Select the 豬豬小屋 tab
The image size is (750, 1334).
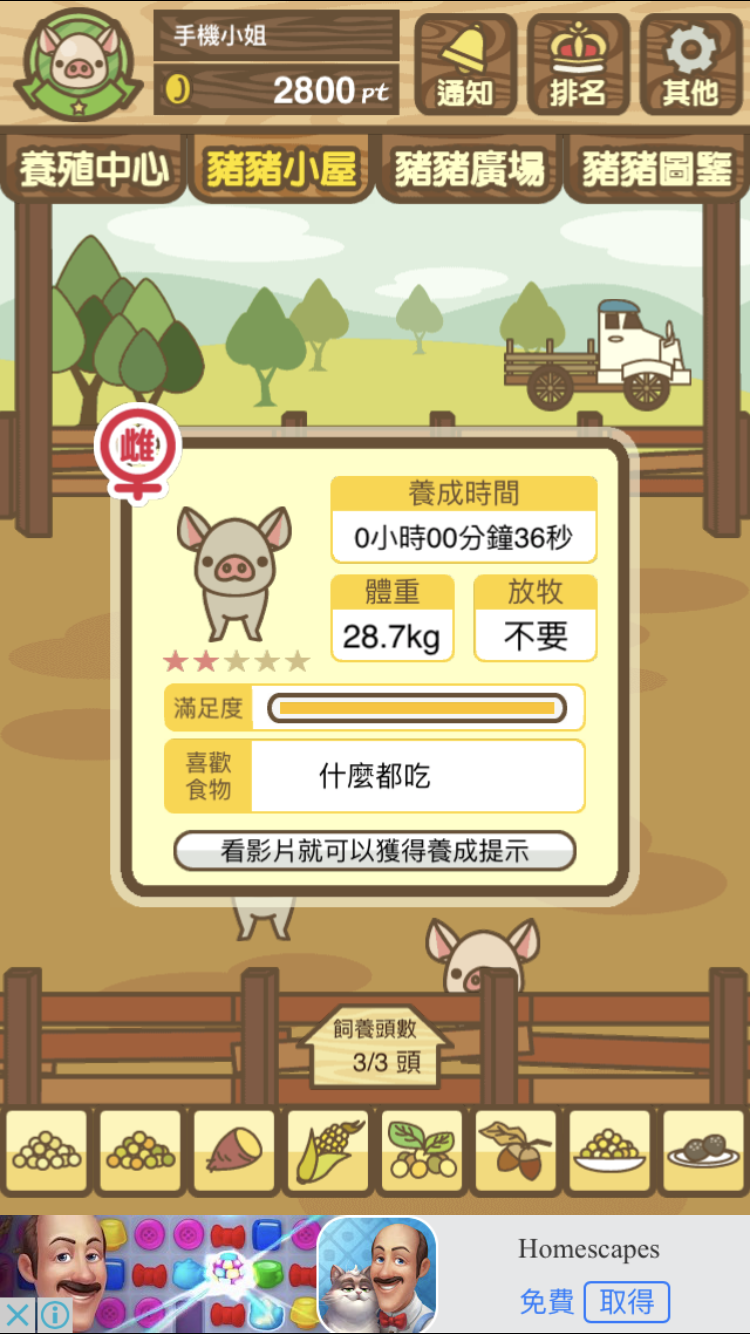(x=281, y=169)
